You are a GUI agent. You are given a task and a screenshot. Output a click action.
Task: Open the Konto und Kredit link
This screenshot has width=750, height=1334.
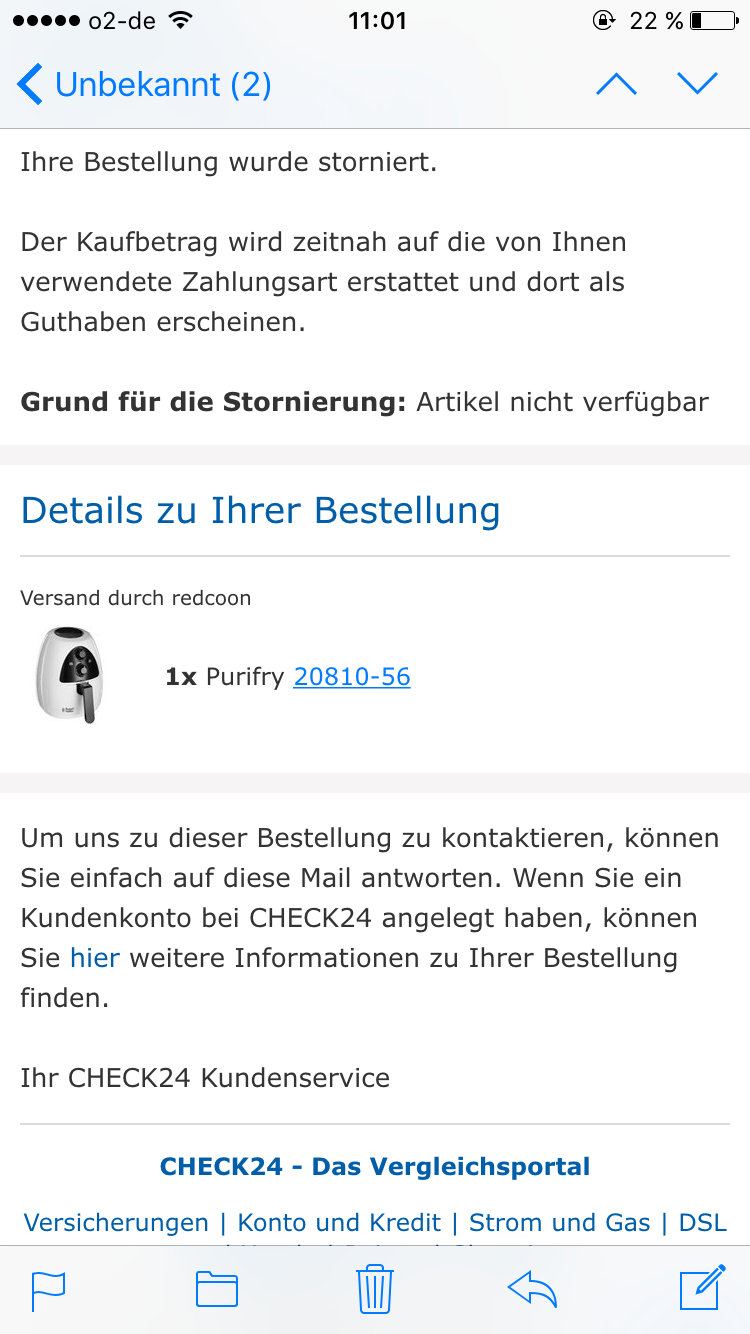click(x=339, y=1222)
